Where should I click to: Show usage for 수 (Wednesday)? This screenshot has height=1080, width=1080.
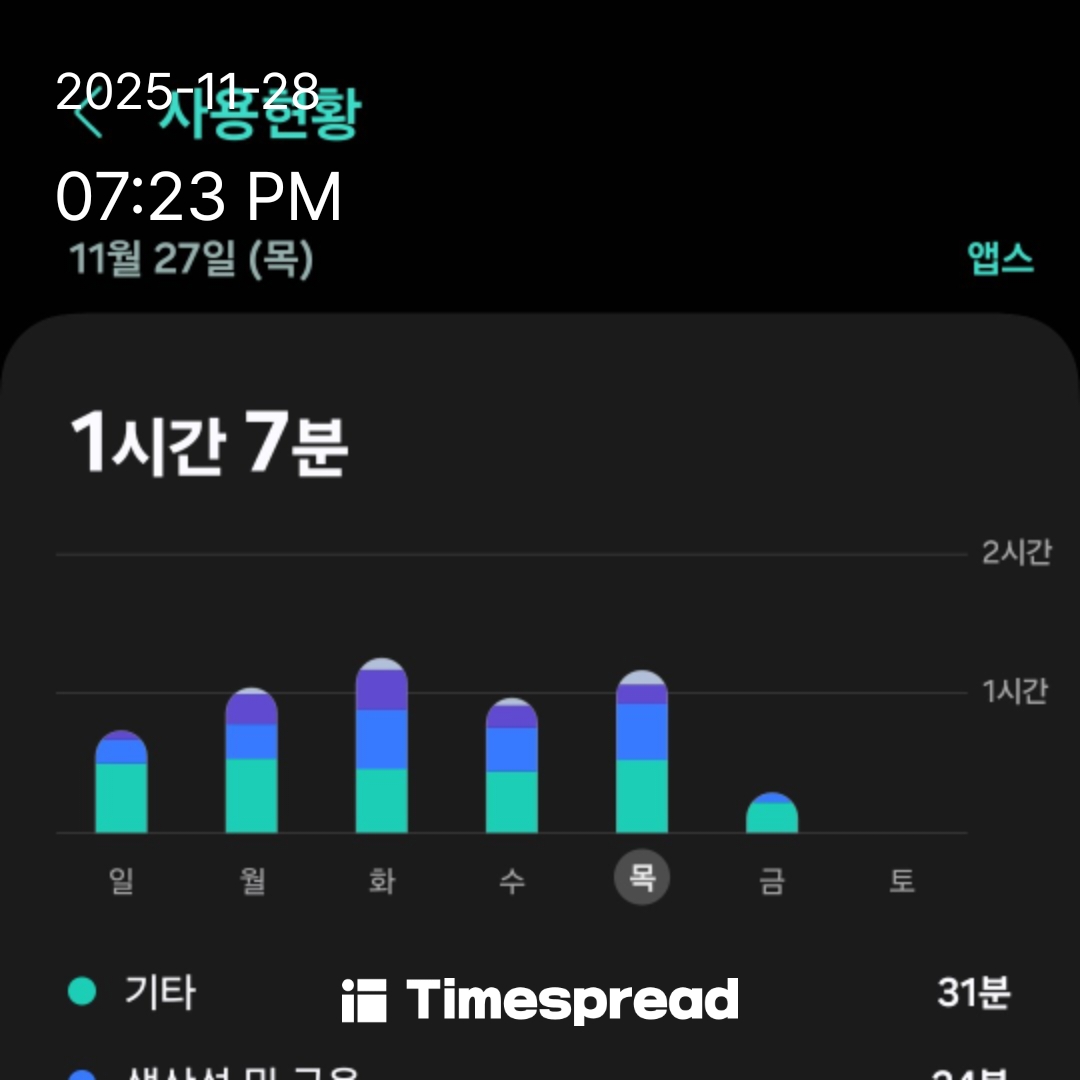point(512,881)
